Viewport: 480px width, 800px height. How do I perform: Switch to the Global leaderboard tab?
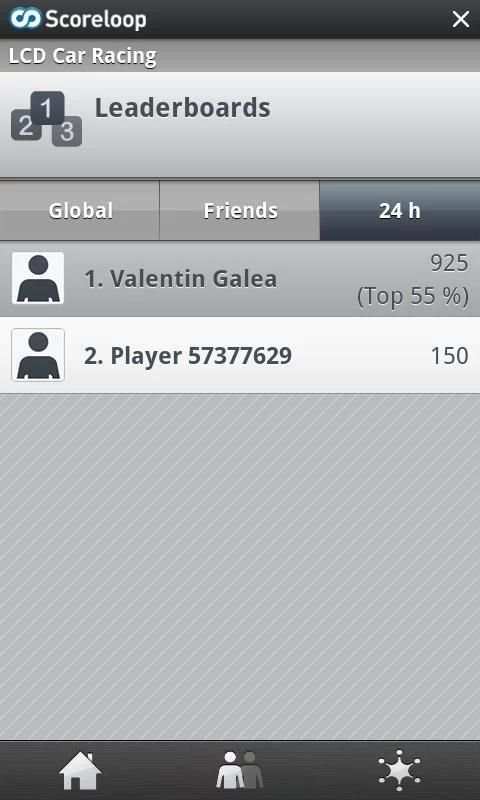pos(80,210)
